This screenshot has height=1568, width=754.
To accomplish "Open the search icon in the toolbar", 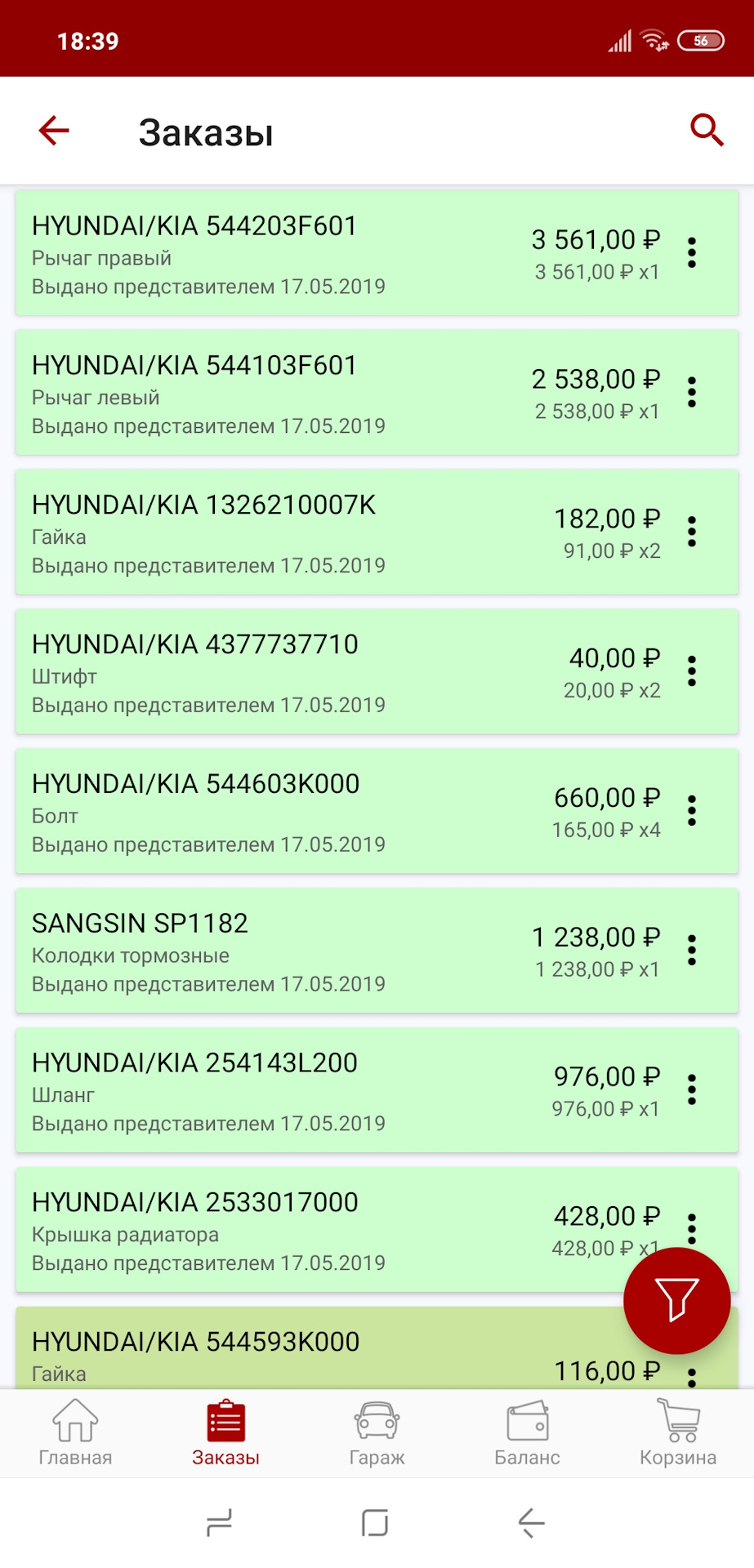I will pyautogui.click(x=707, y=130).
